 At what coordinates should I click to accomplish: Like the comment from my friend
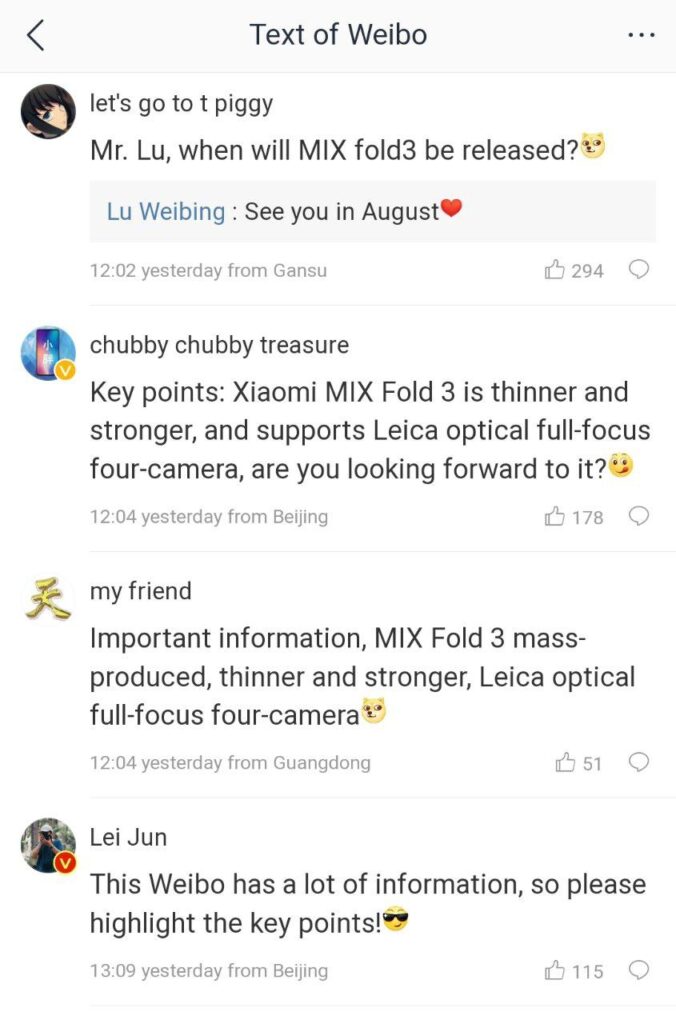tap(566, 763)
